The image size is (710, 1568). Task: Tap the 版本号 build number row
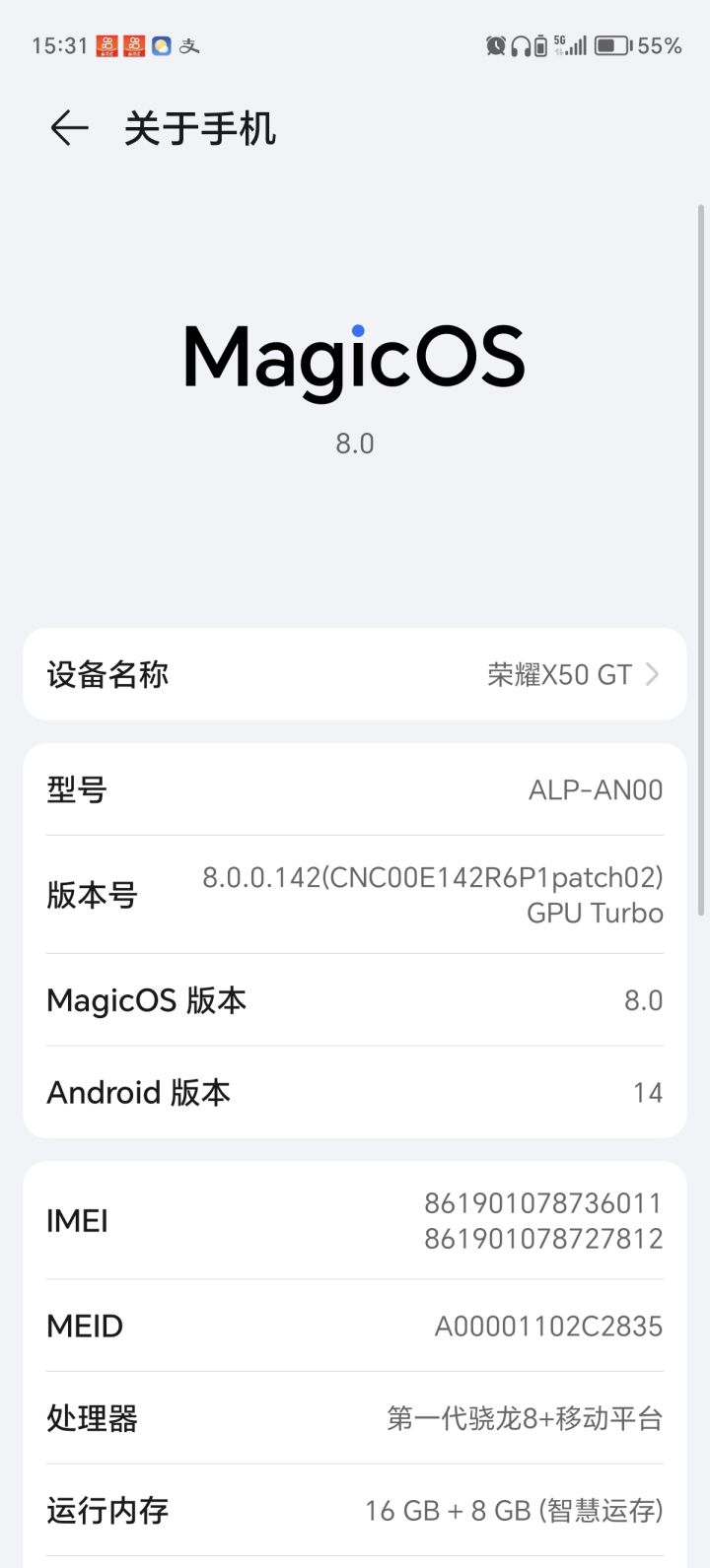(x=355, y=894)
